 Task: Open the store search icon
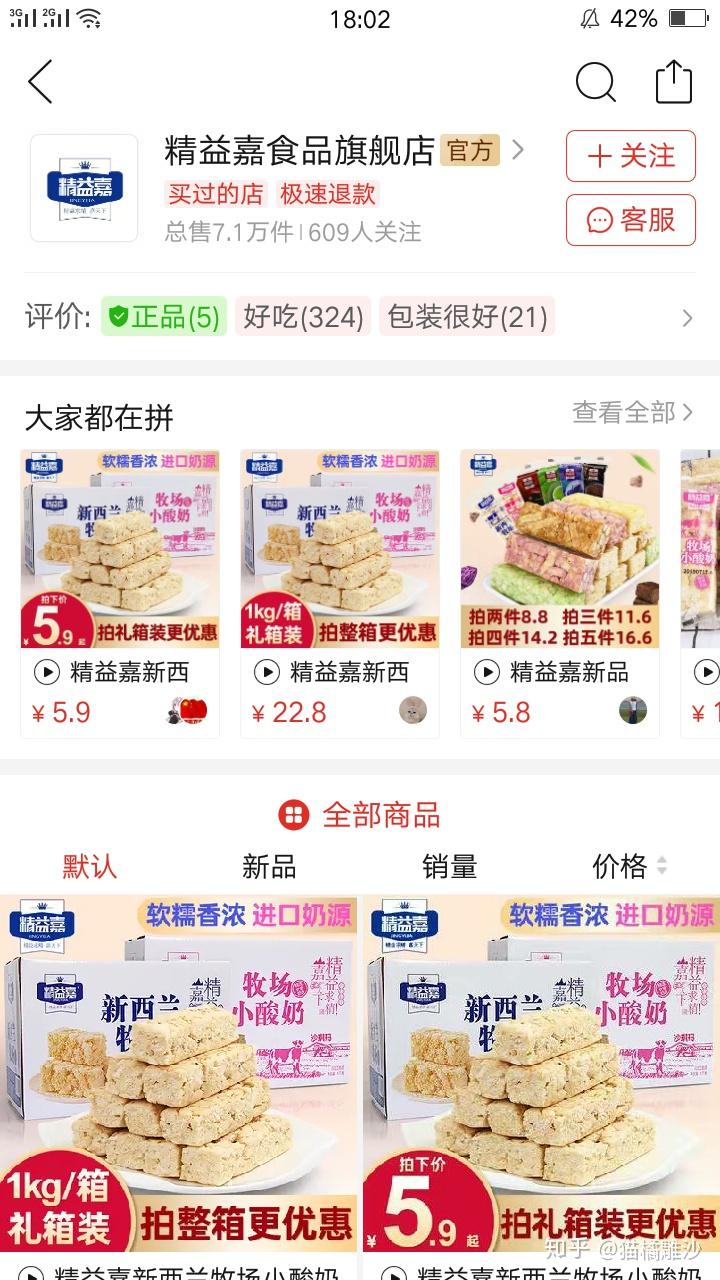[x=595, y=82]
